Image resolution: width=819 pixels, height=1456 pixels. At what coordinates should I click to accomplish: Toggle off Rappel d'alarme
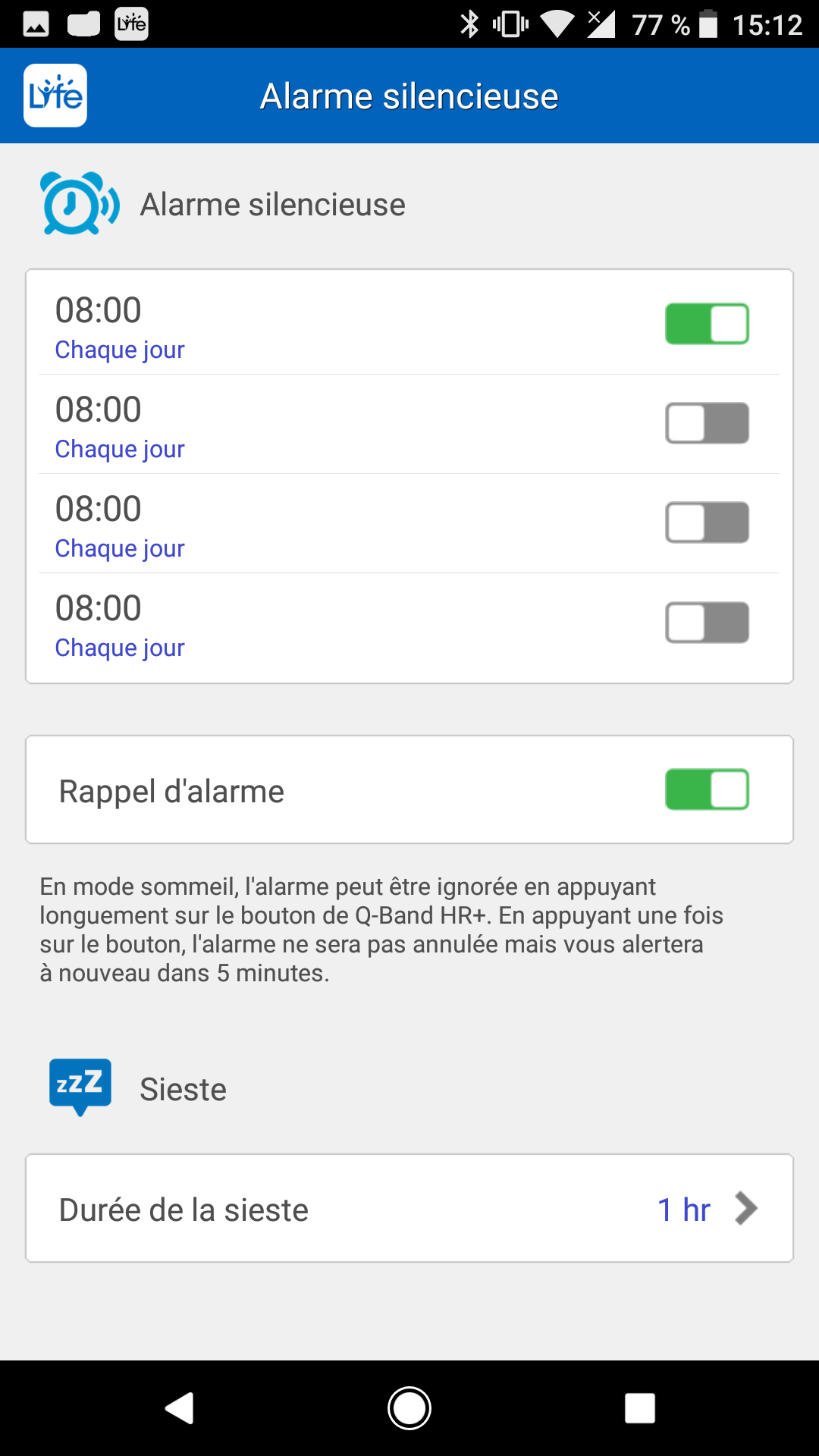[x=707, y=789]
